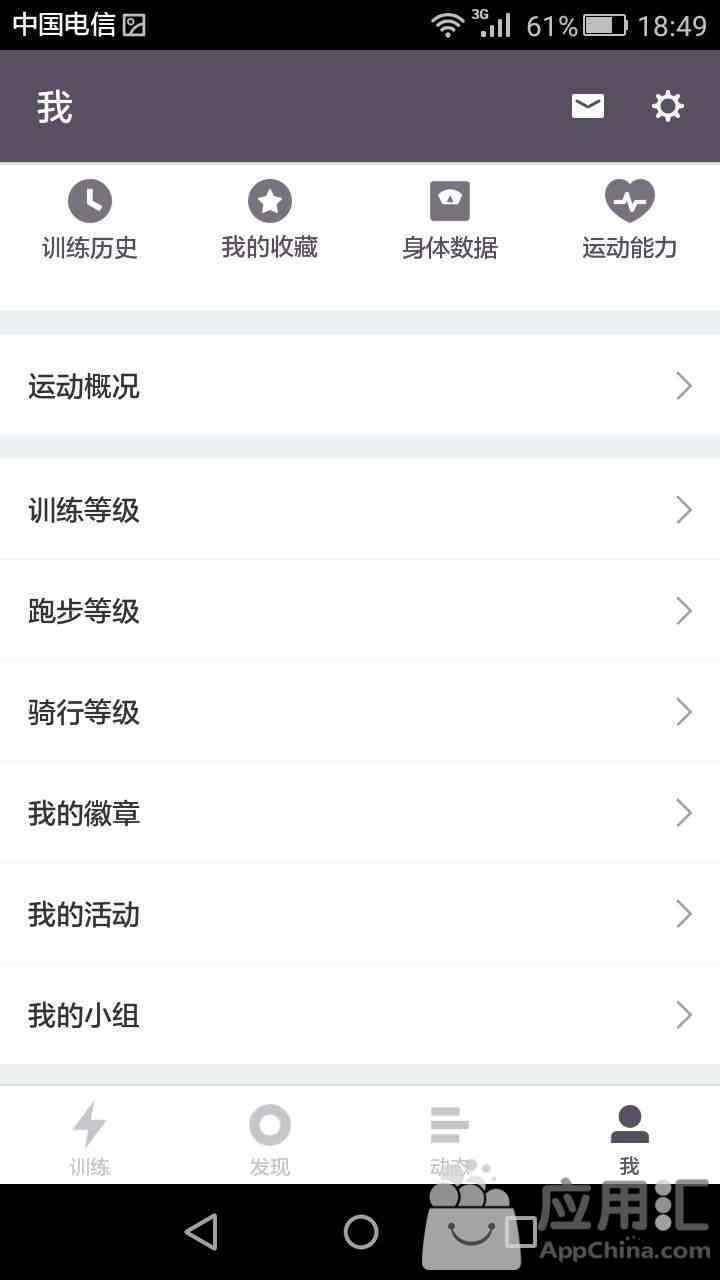720x1280 pixels.
Task: Open the 运动概况 row
Action: click(x=360, y=385)
